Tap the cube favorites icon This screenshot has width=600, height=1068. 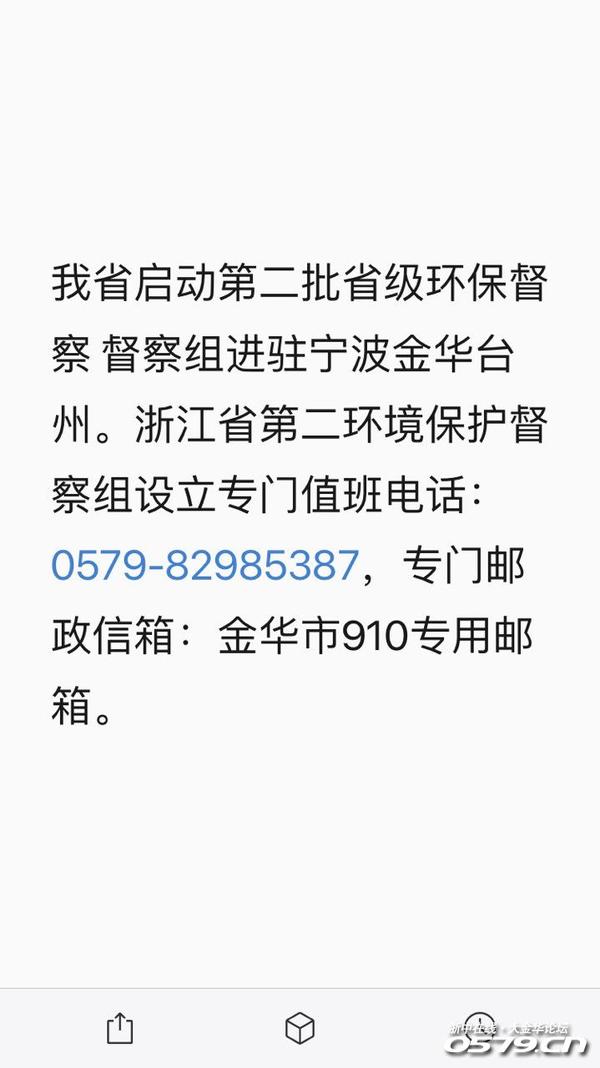[x=300, y=1028]
